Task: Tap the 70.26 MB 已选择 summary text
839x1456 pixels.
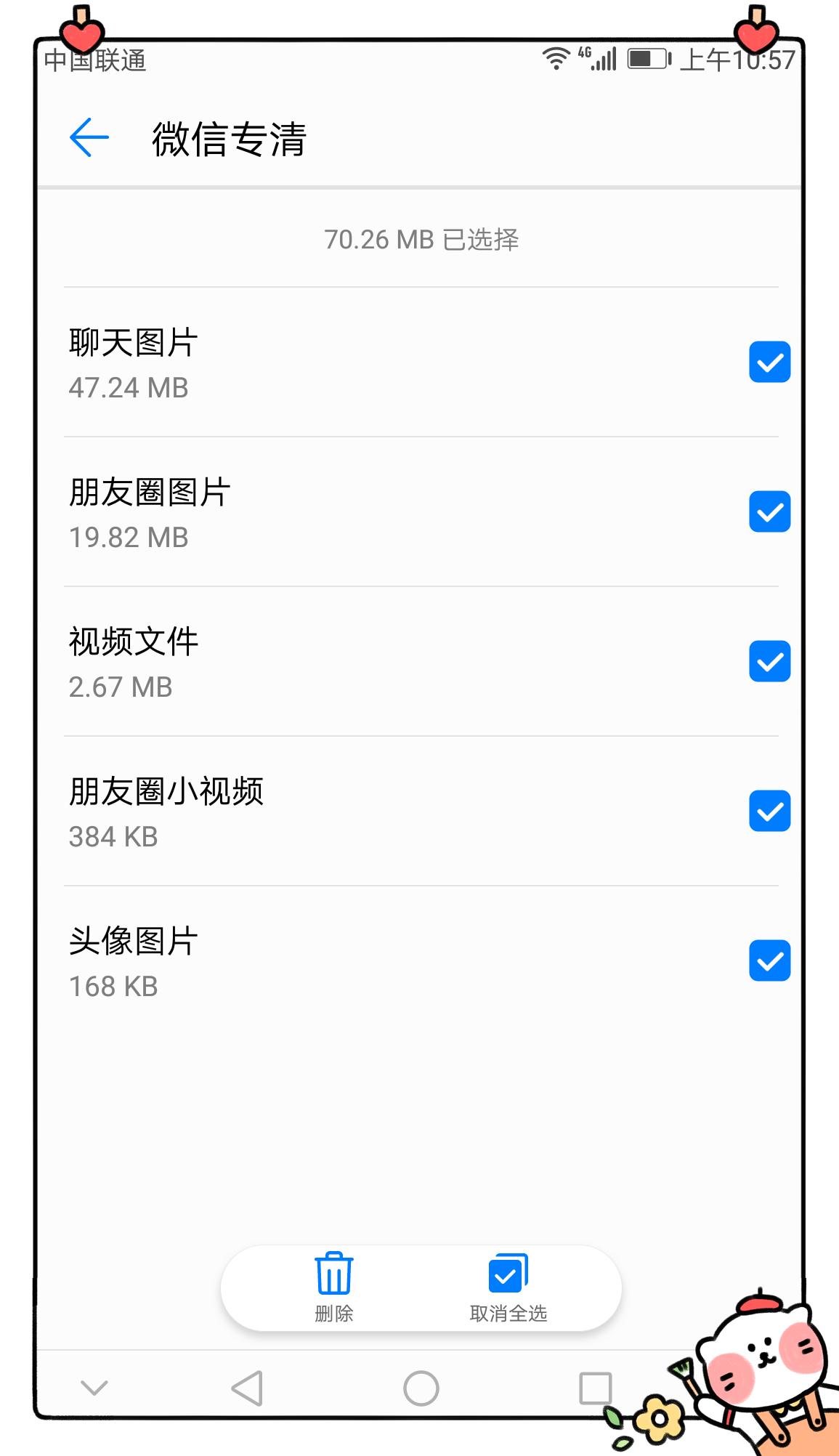Action: (x=420, y=238)
